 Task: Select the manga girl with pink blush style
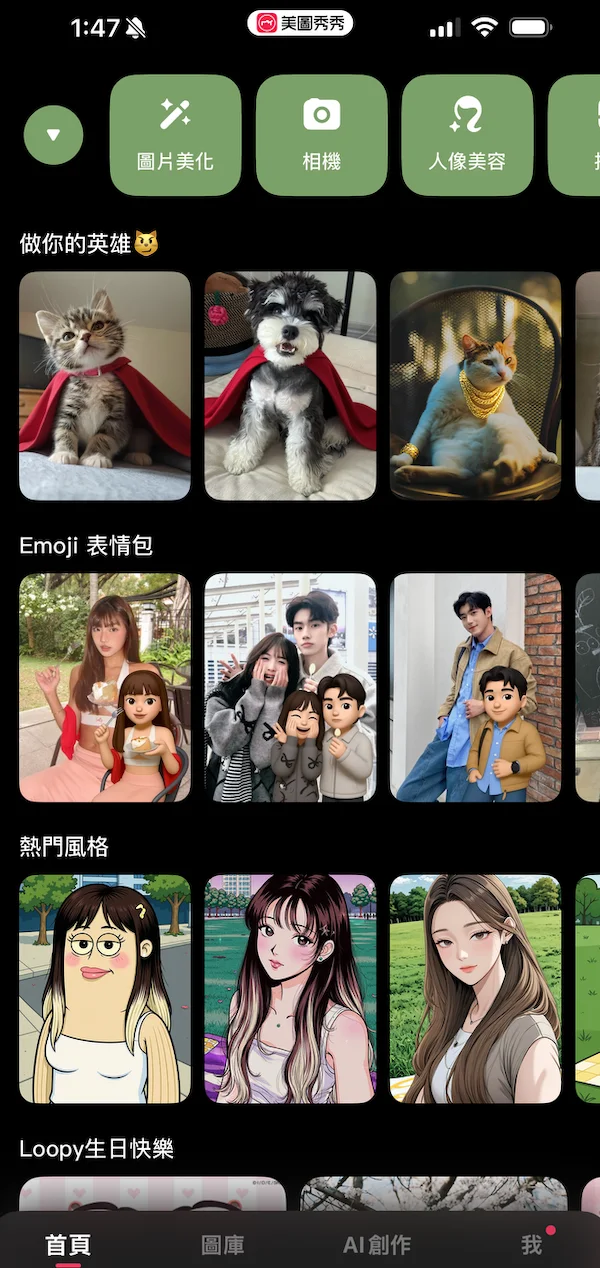pos(290,989)
